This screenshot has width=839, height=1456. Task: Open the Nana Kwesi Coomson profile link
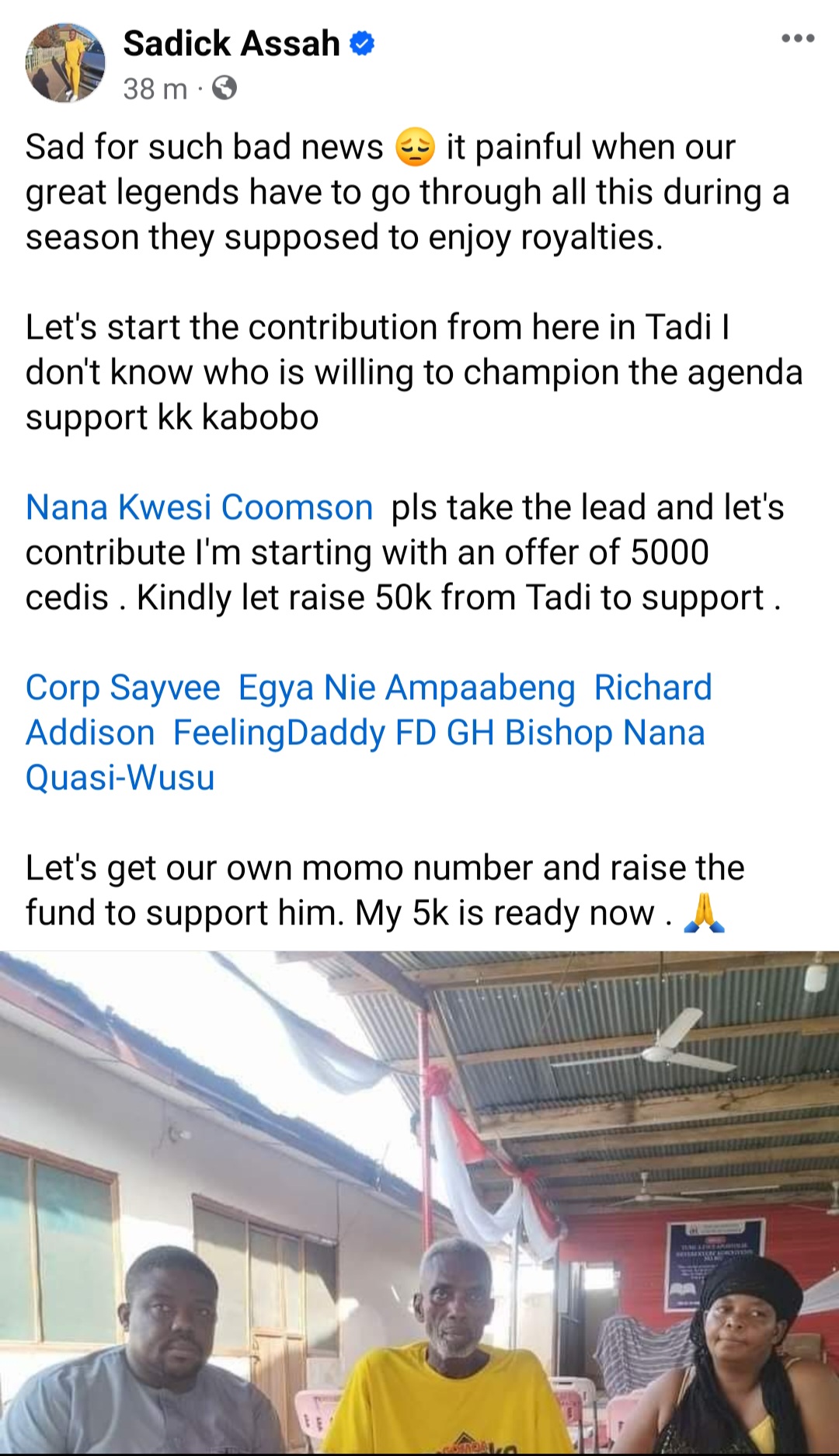(x=199, y=507)
